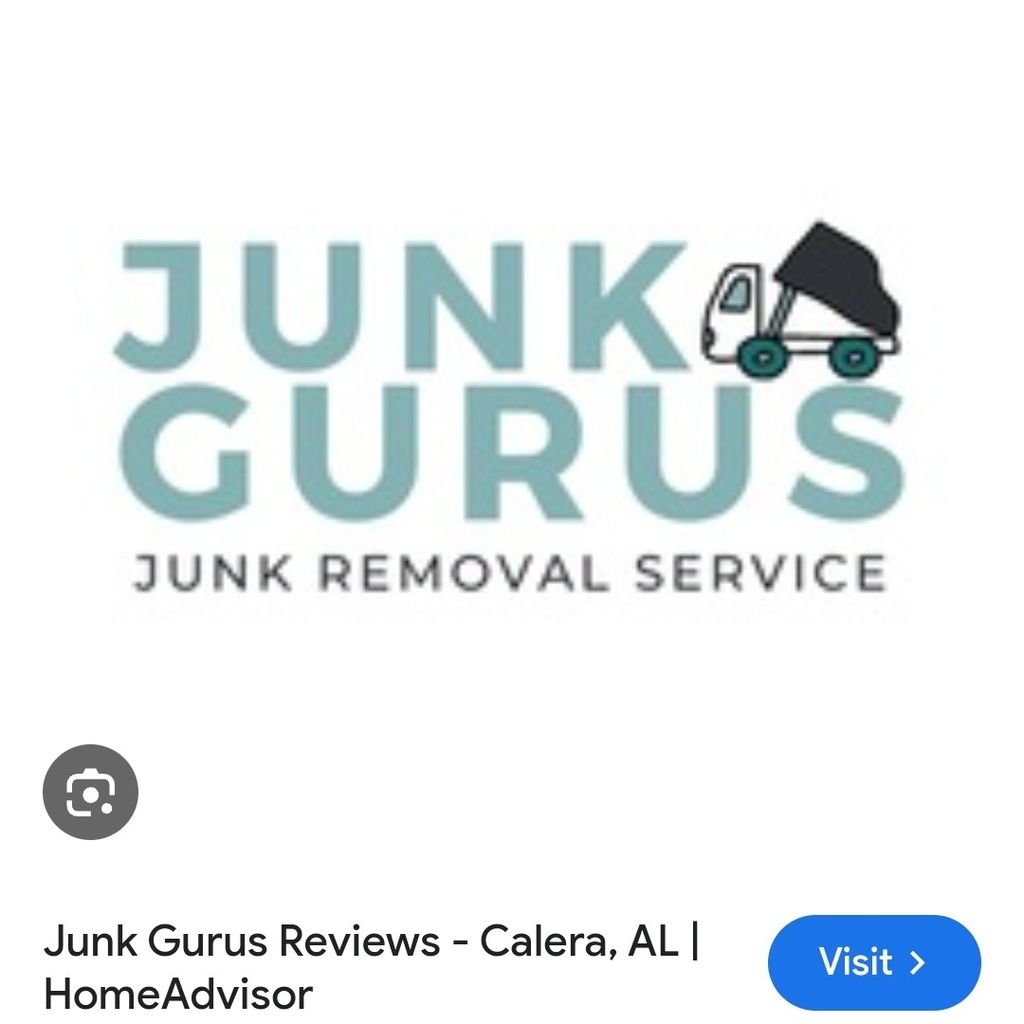Search this image with Google Lens
The image size is (1024, 1024).
90,793
